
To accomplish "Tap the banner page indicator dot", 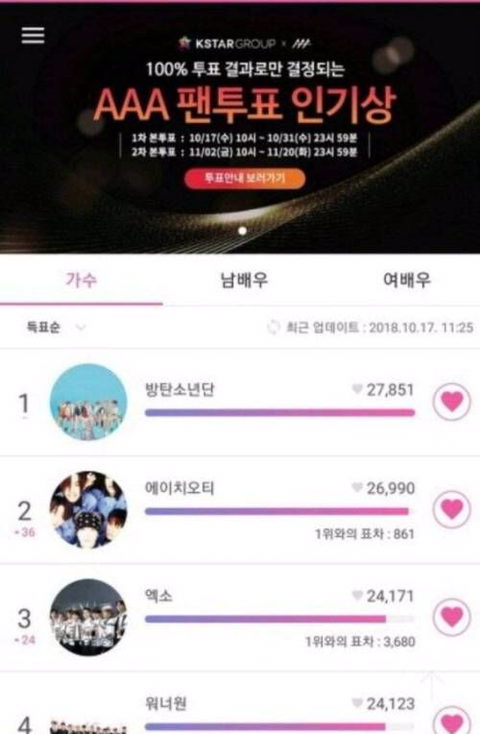I will coord(242,231).
